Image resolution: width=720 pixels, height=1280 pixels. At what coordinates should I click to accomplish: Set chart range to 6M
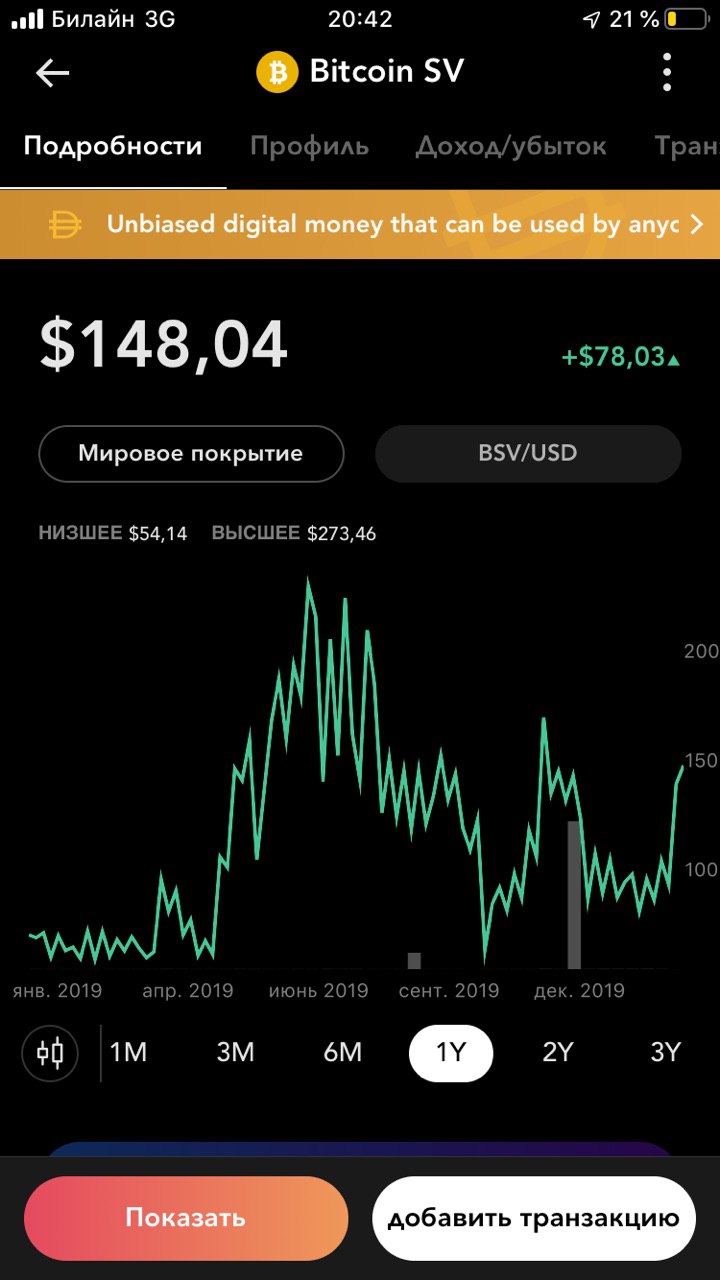pyautogui.click(x=343, y=1053)
